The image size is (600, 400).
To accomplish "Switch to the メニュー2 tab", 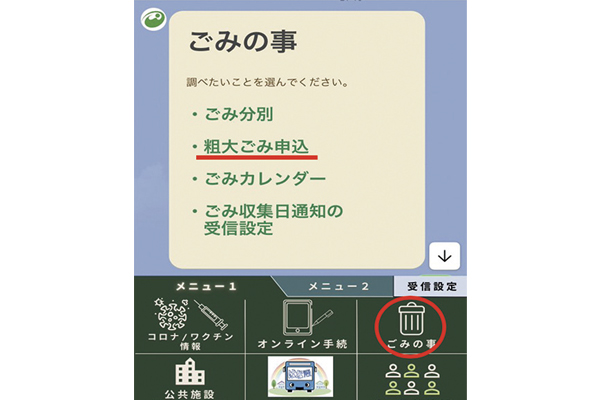I will [337, 287].
